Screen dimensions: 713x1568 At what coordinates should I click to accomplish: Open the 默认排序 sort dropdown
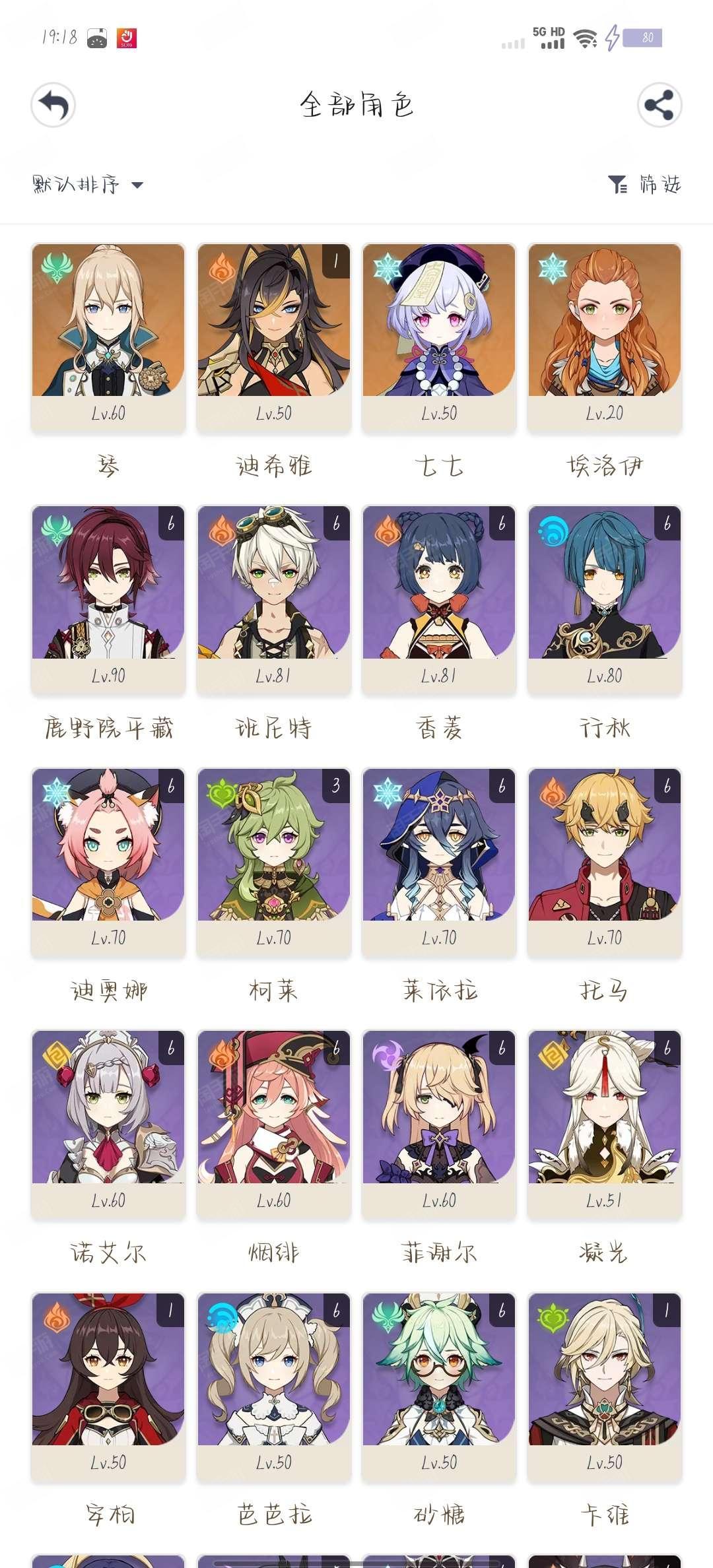pyautogui.click(x=88, y=184)
